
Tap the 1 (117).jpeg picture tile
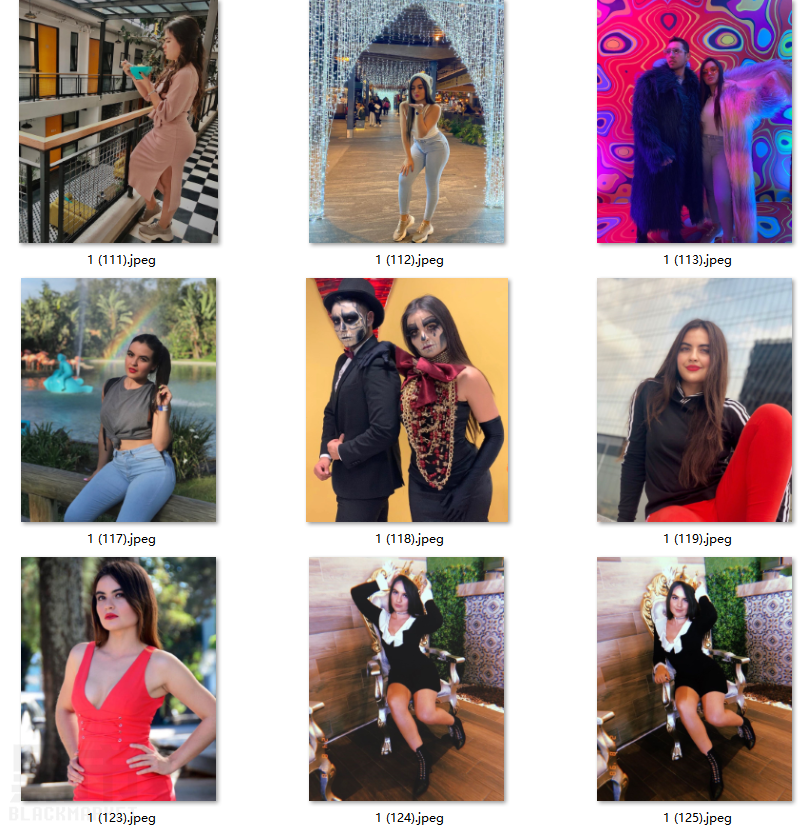point(118,400)
